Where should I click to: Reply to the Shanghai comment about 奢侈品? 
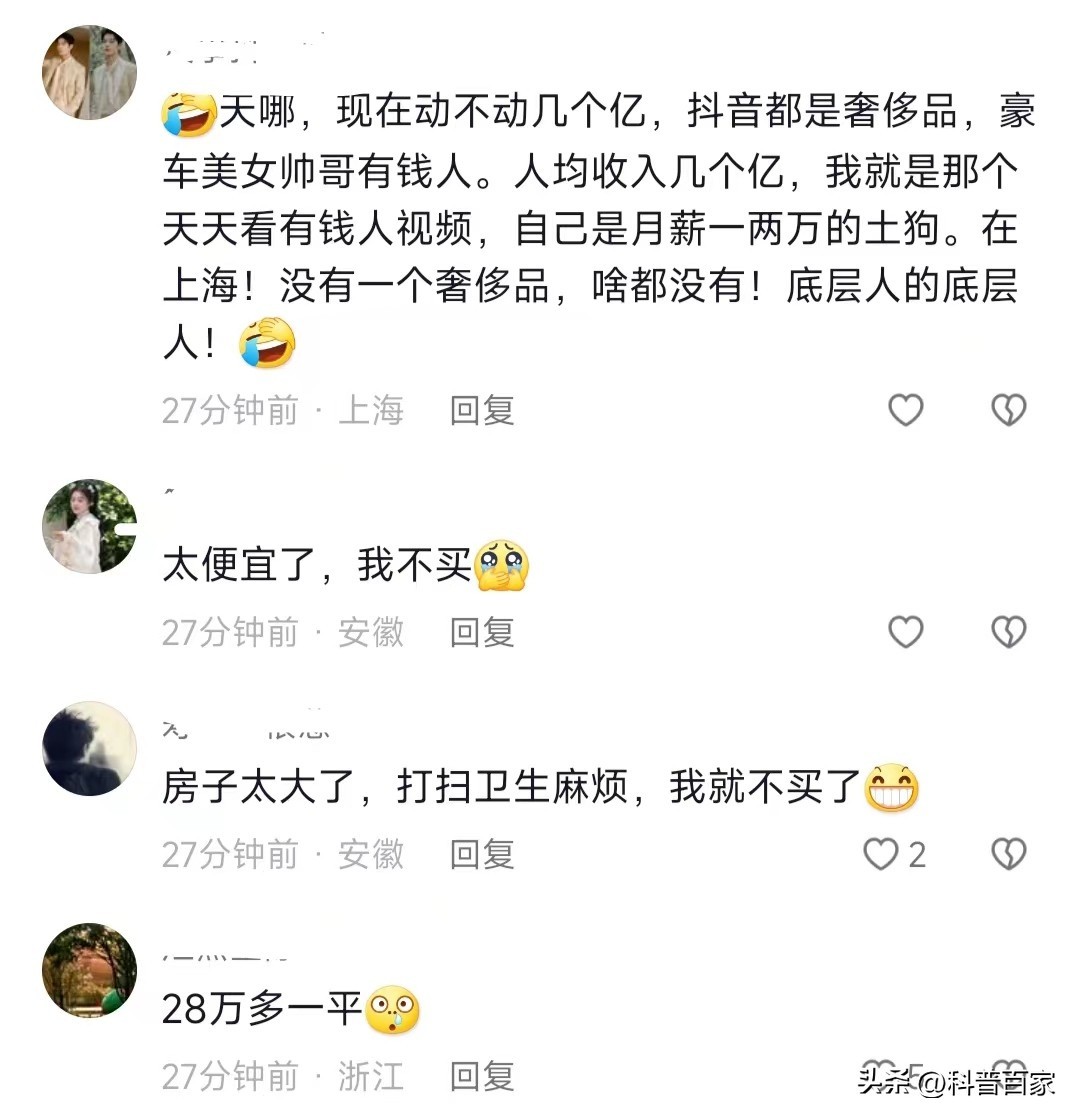click(x=482, y=410)
